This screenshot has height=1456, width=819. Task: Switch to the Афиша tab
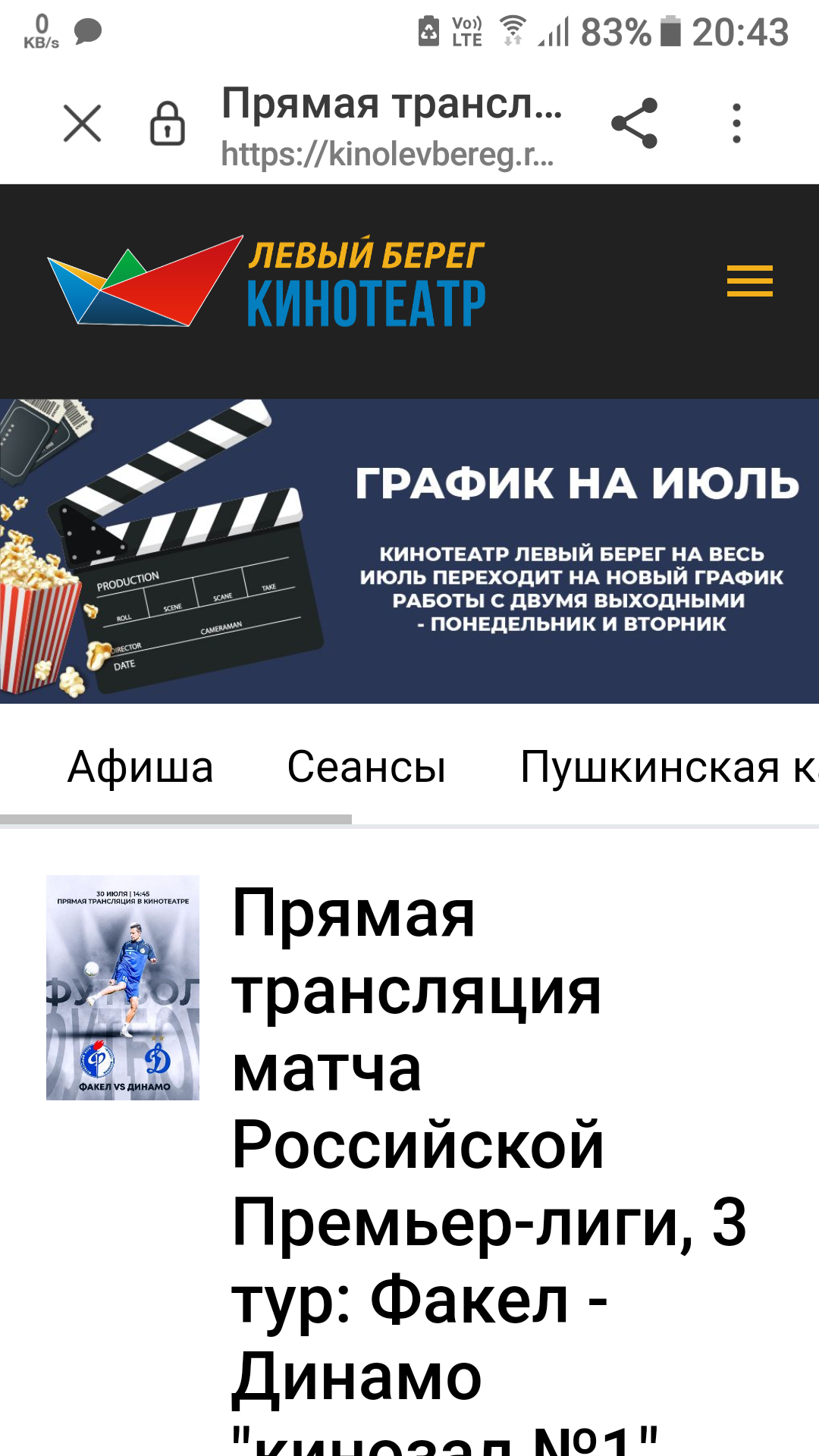pyautogui.click(x=141, y=767)
